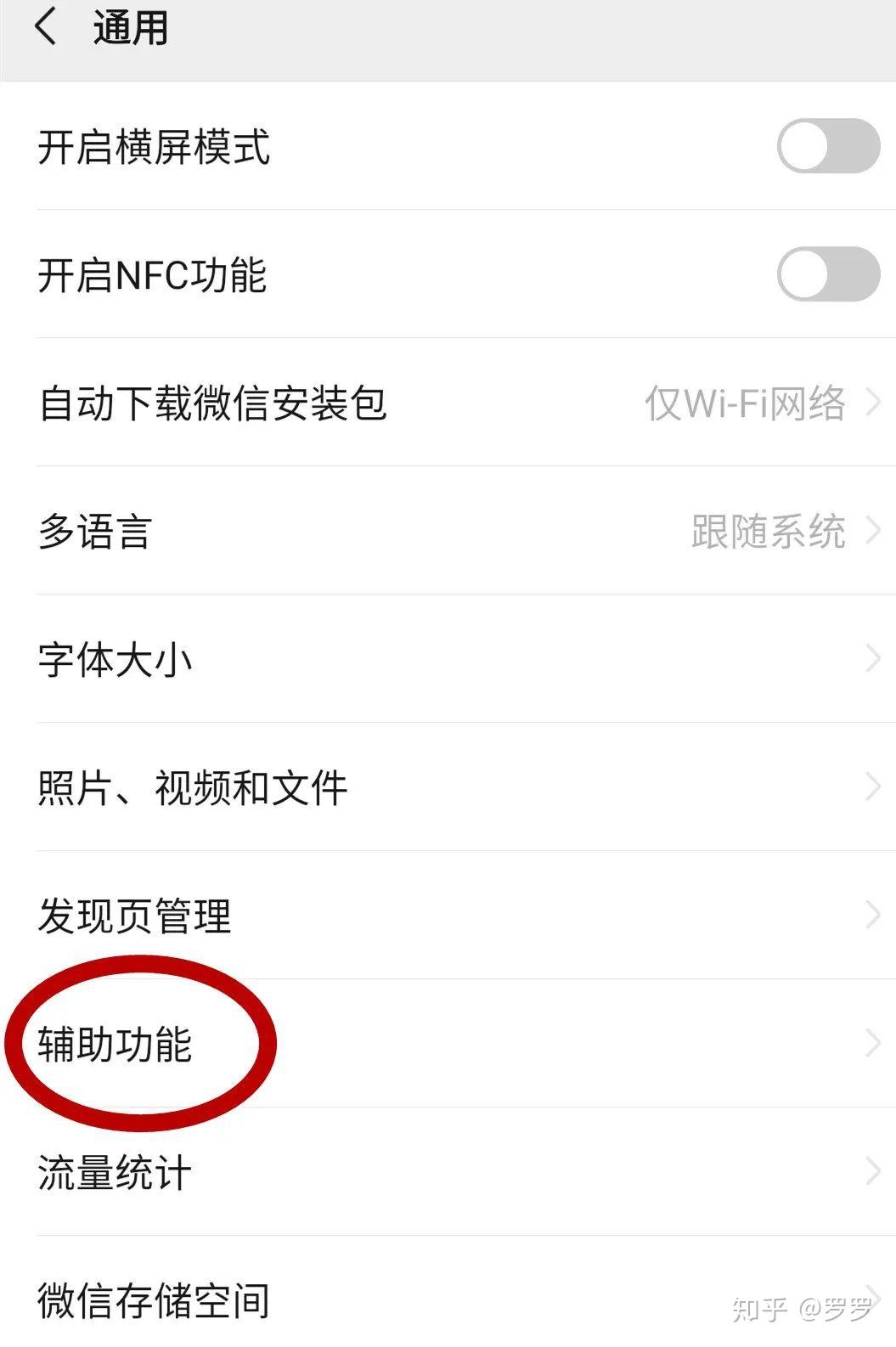Open 辅助功能
The image size is (896, 1347).
click(x=448, y=1045)
